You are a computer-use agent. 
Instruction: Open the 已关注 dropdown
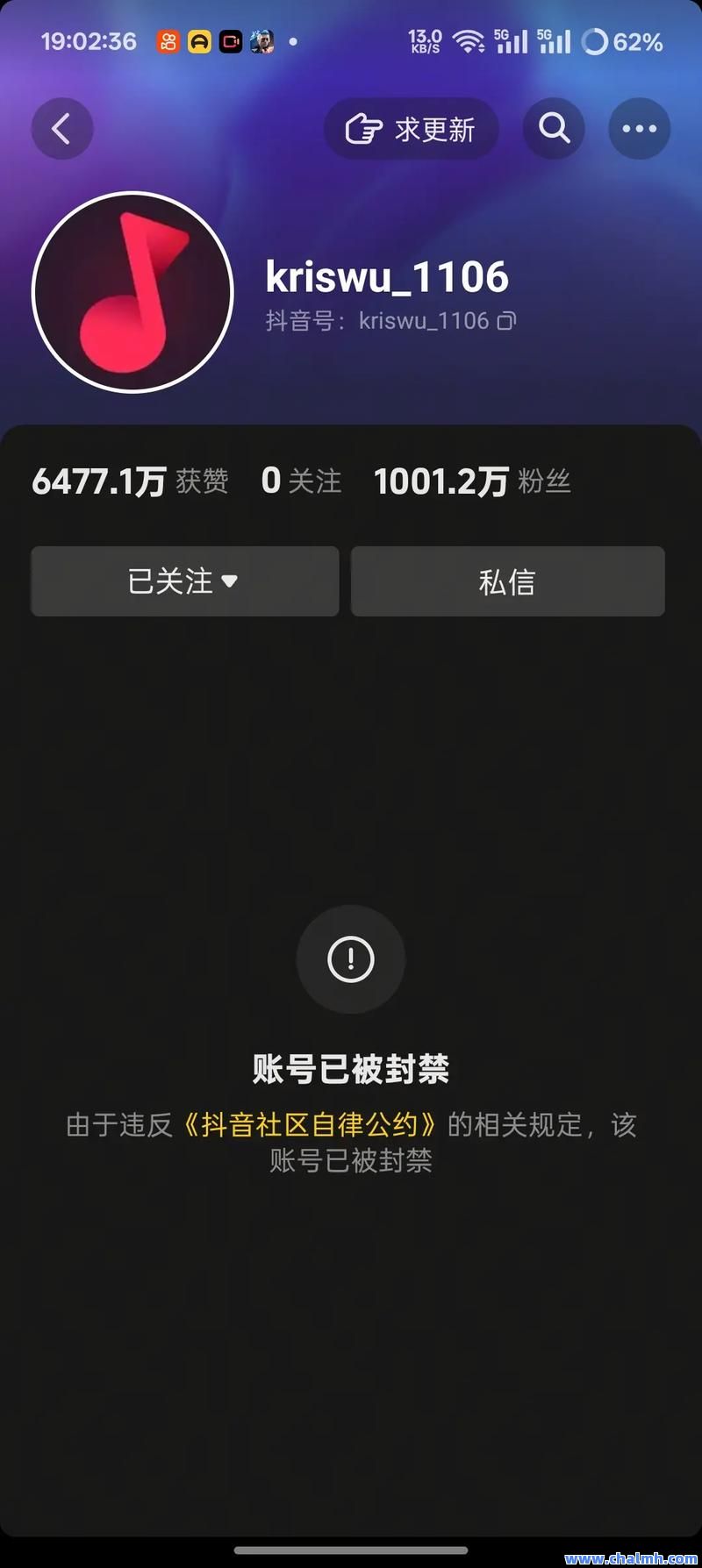185,581
